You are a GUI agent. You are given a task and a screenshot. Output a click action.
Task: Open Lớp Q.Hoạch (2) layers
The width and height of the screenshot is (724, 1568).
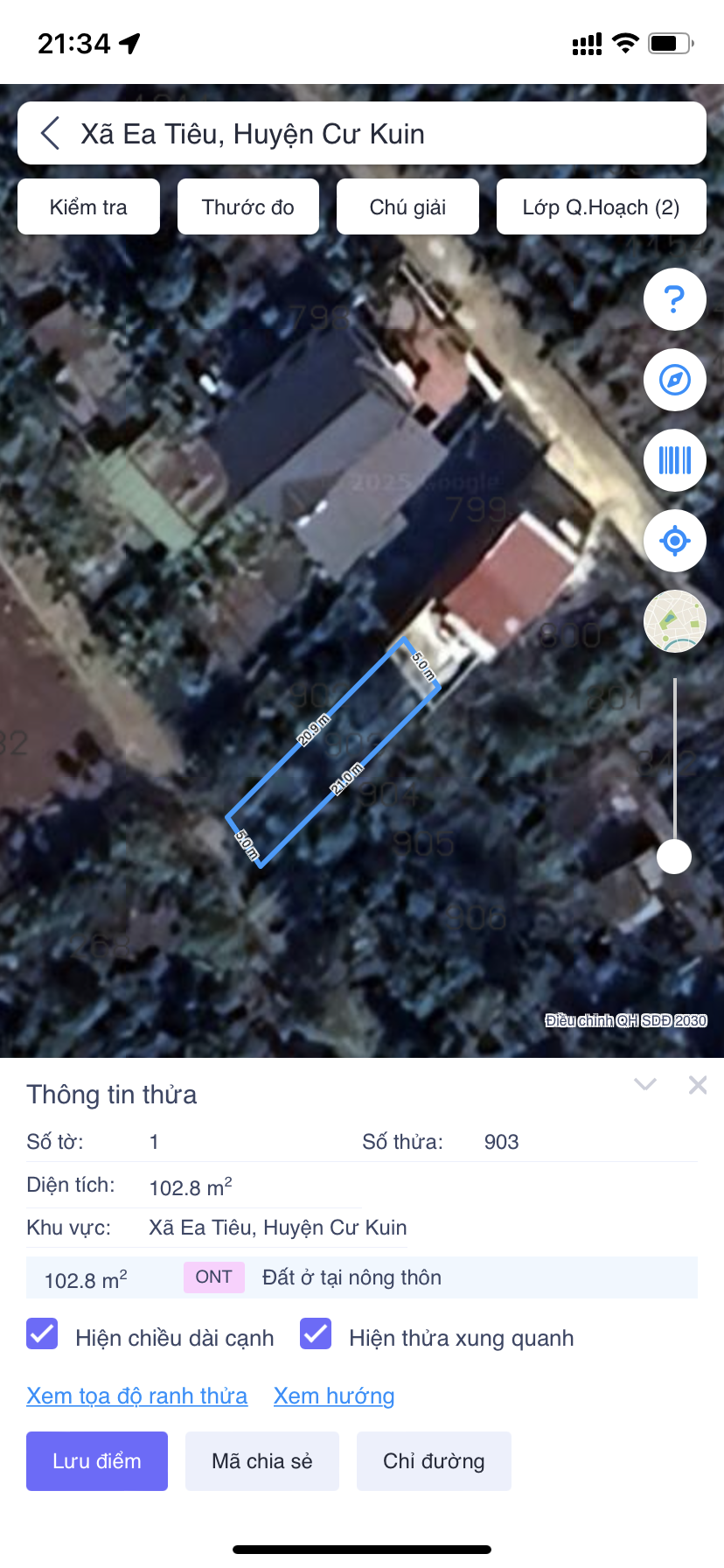pos(601,207)
